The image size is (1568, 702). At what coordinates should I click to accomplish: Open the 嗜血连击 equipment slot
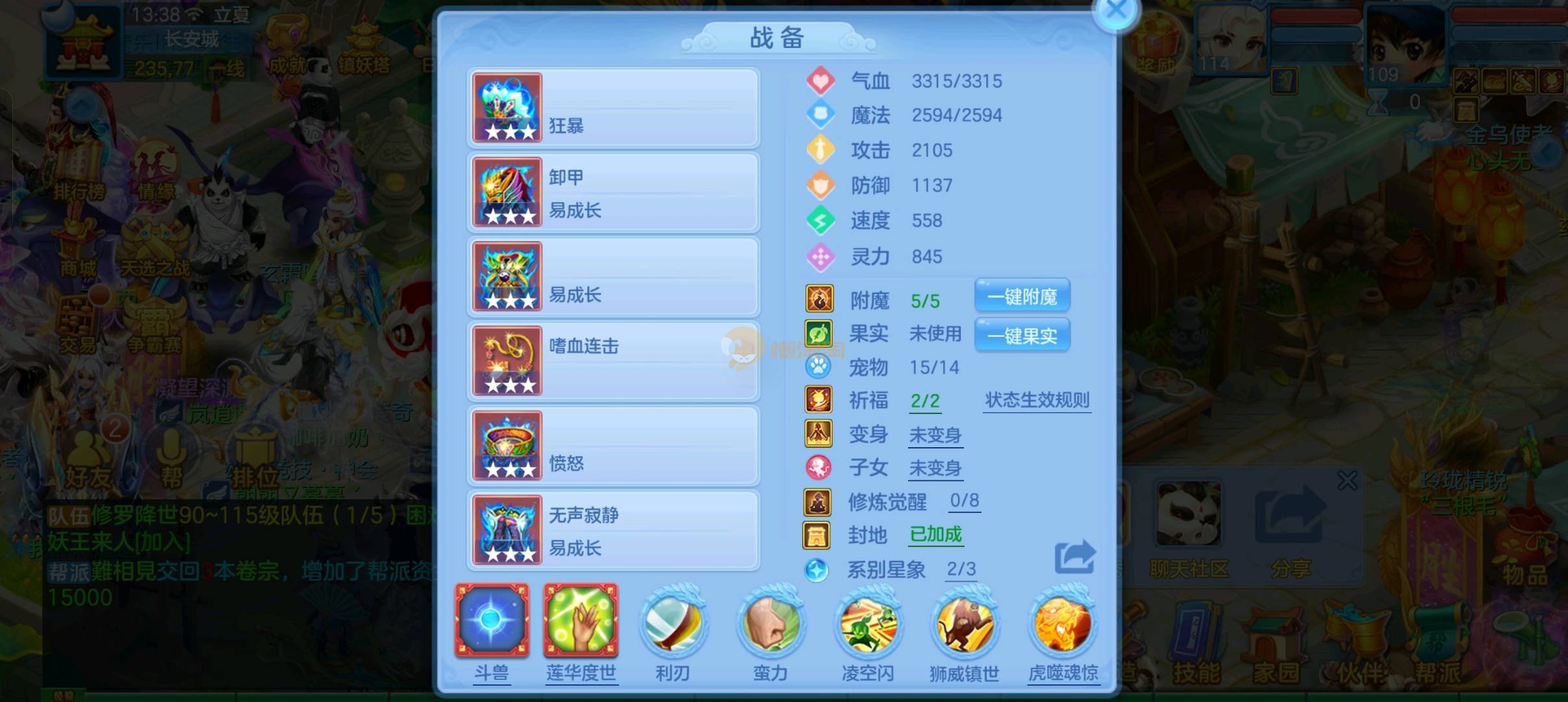click(613, 361)
